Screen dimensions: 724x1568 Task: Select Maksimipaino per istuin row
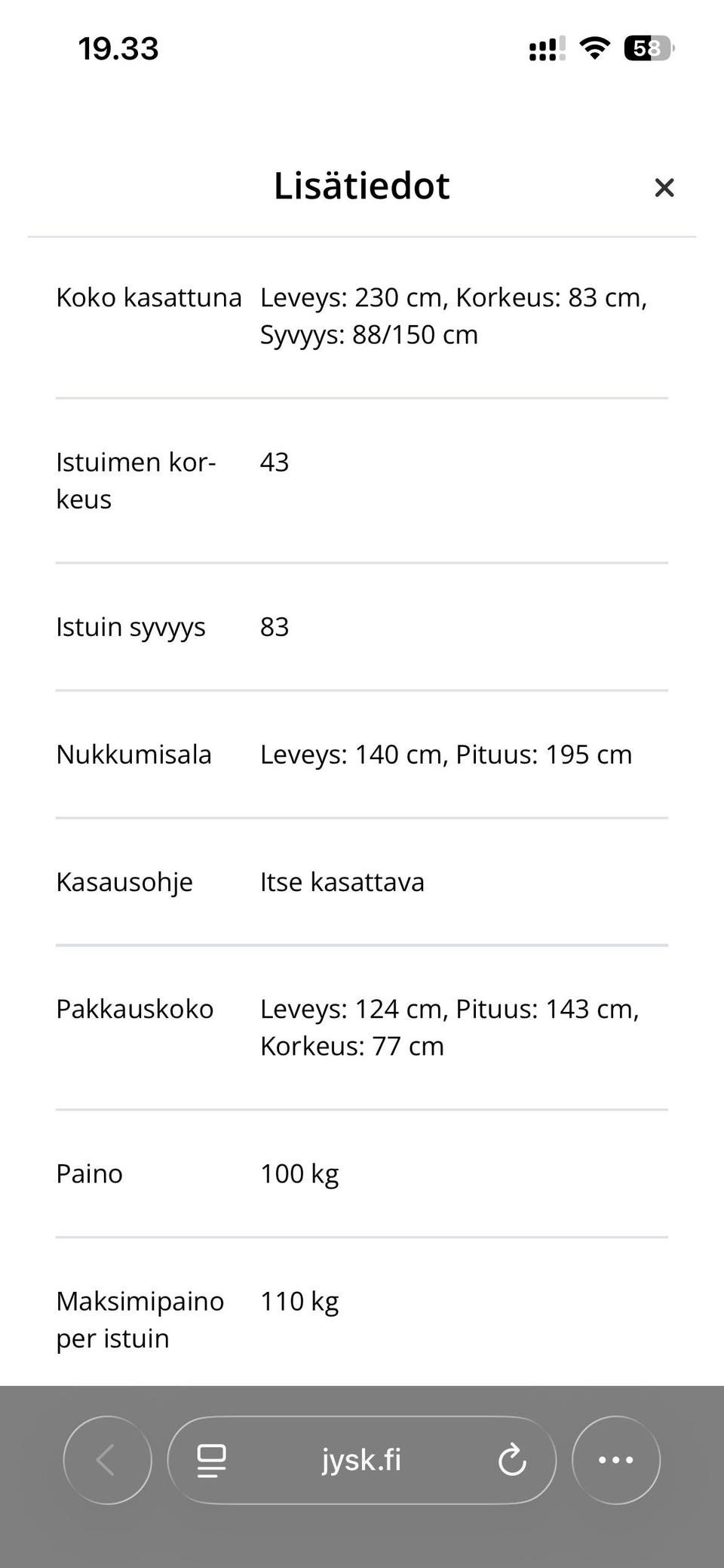[x=139, y=1319]
